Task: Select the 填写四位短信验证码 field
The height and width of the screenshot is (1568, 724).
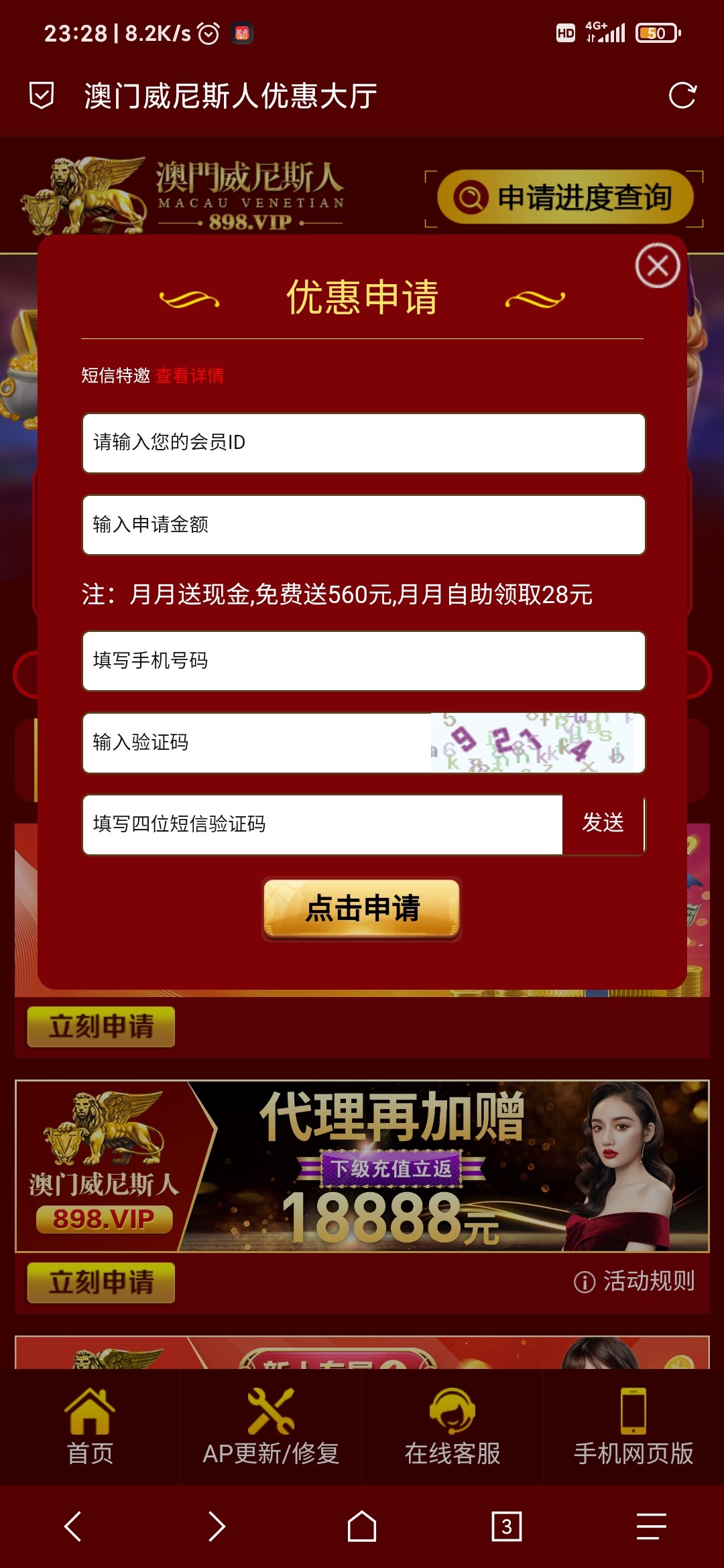Action: click(322, 824)
